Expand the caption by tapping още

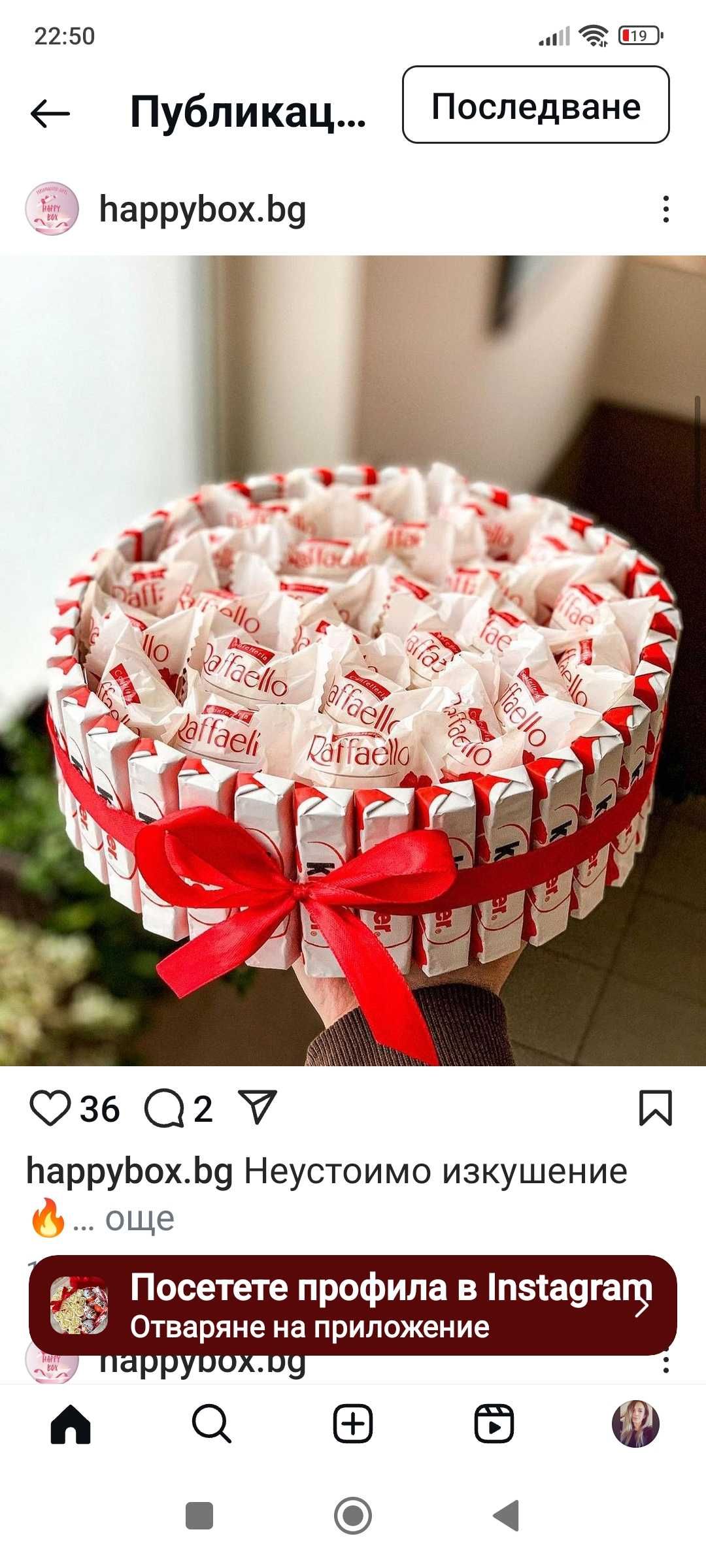(x=139, y=1218)
